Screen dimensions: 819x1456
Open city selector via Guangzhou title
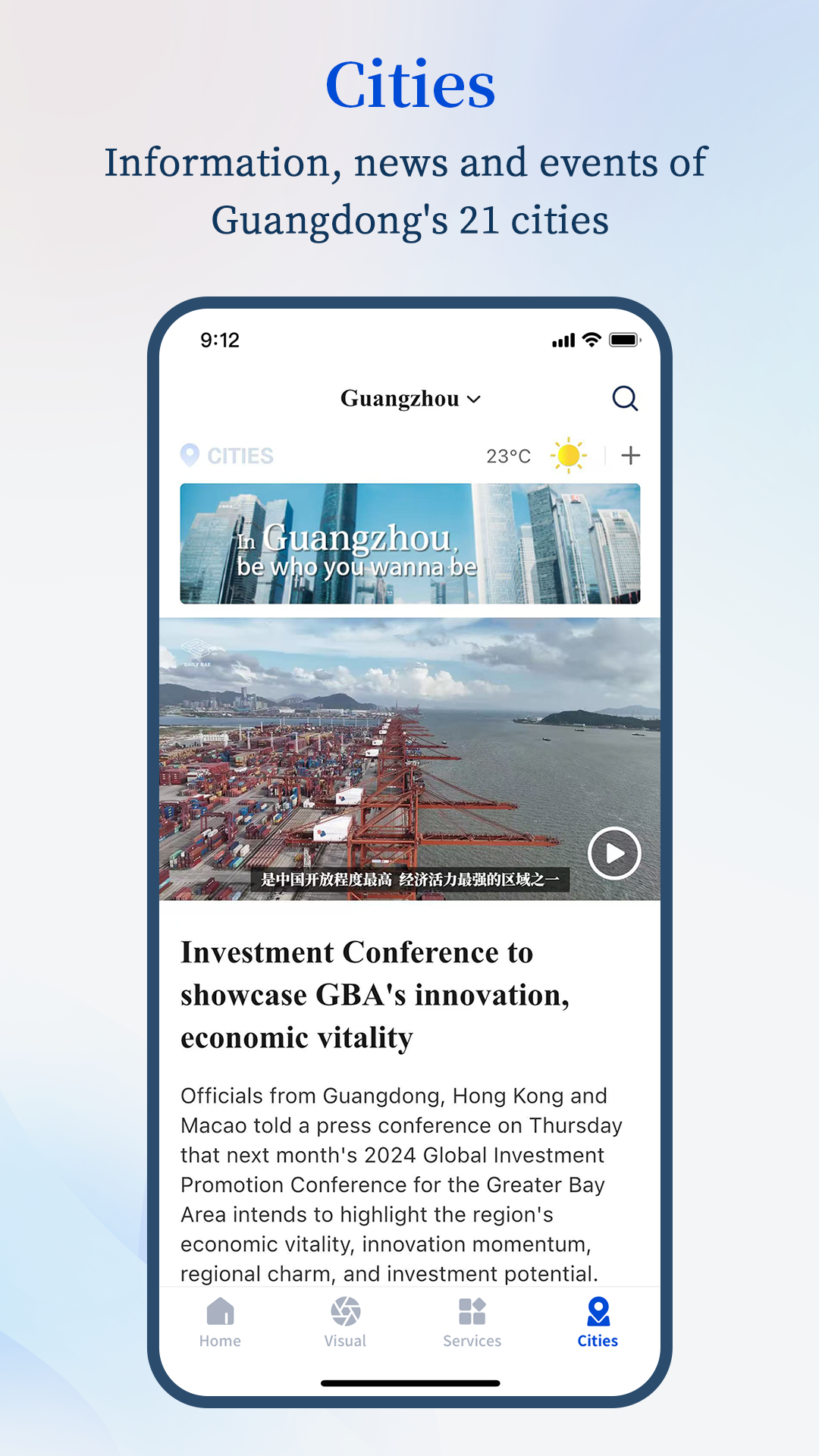(x=402, y=398)
